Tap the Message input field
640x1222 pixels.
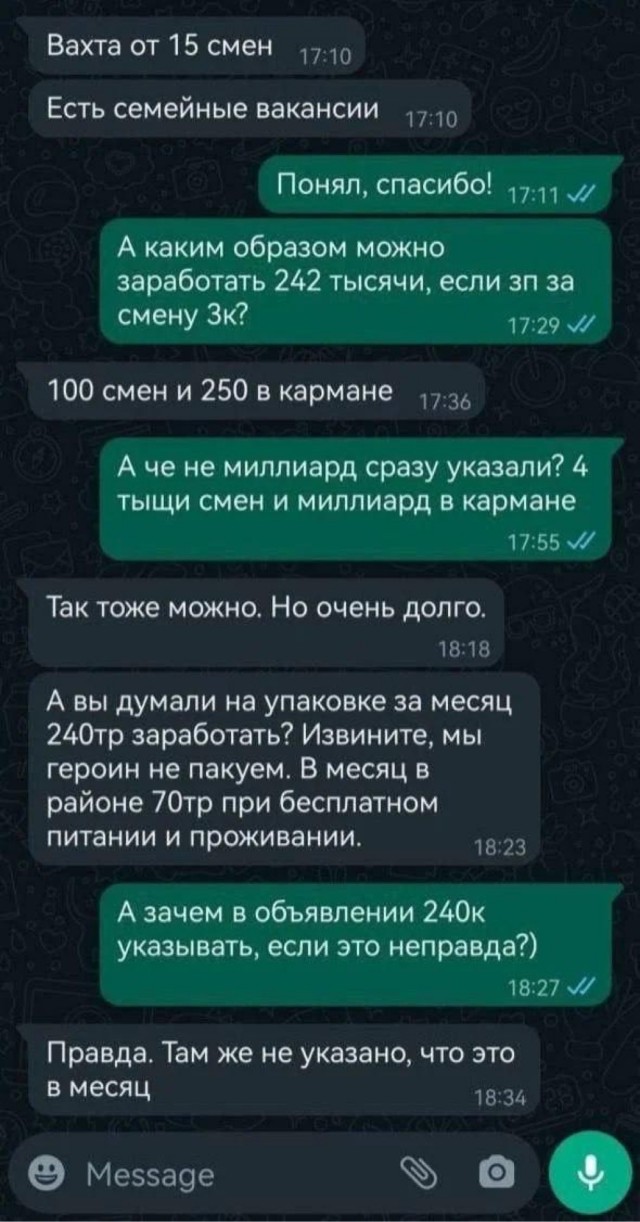tap(230, 1173)
